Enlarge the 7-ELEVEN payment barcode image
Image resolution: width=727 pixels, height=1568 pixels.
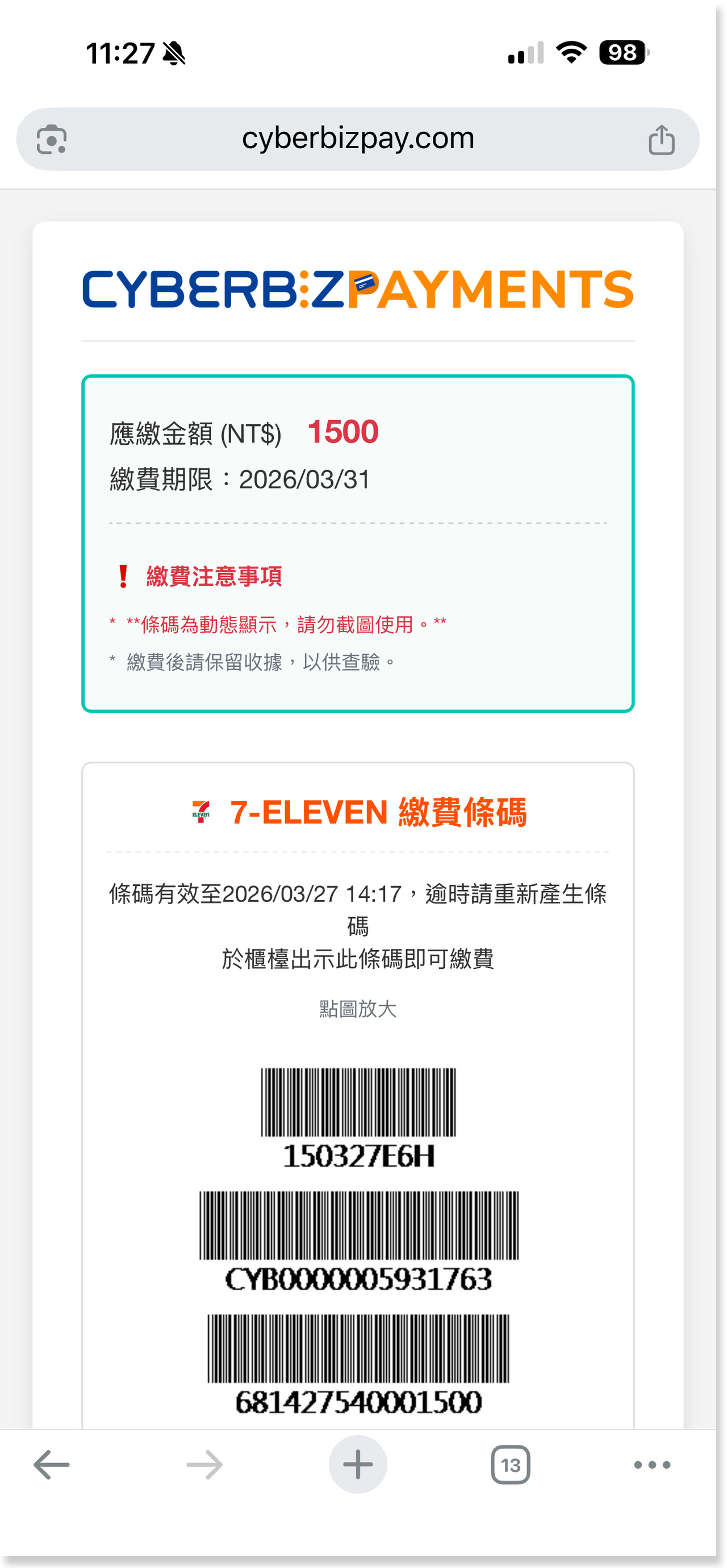pos(358,1236)
